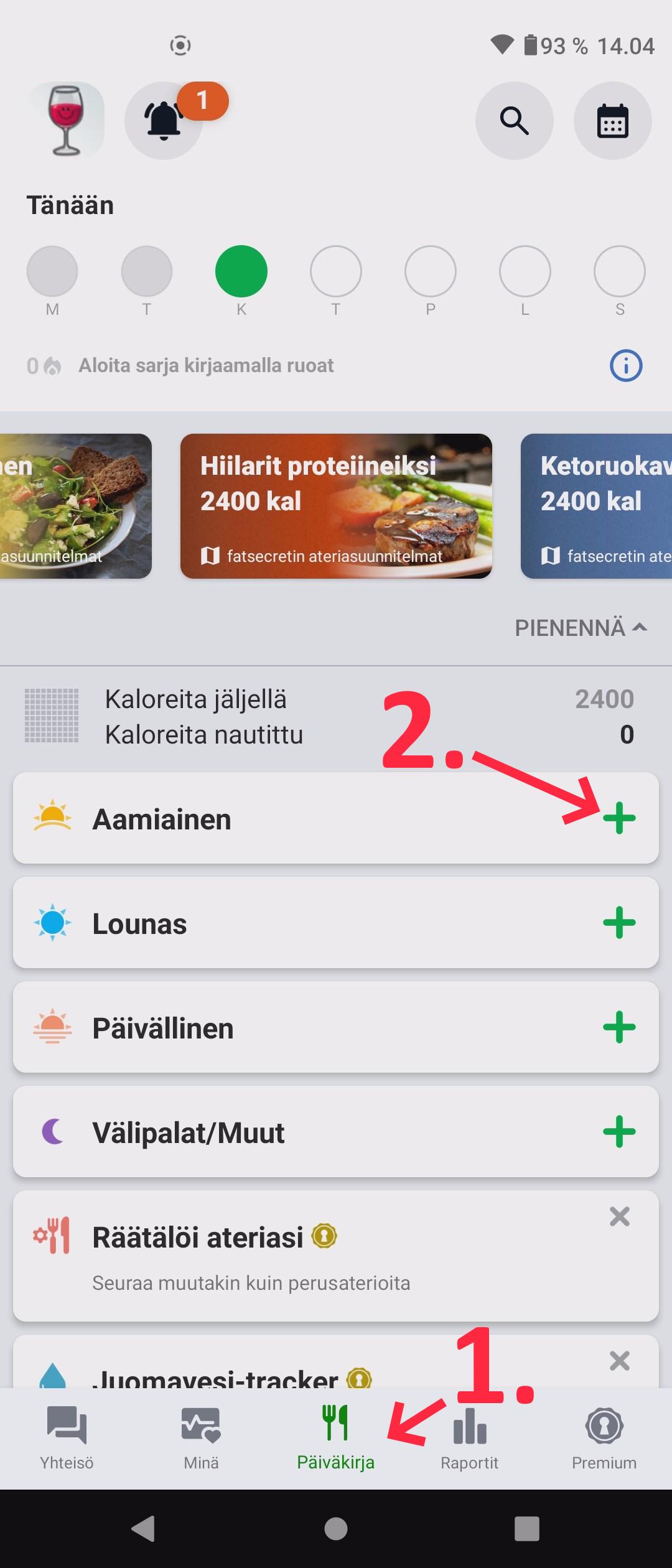Collapse the summary with PIENENNÄ
The image size is (672, 1568).
tap(580, 628)
